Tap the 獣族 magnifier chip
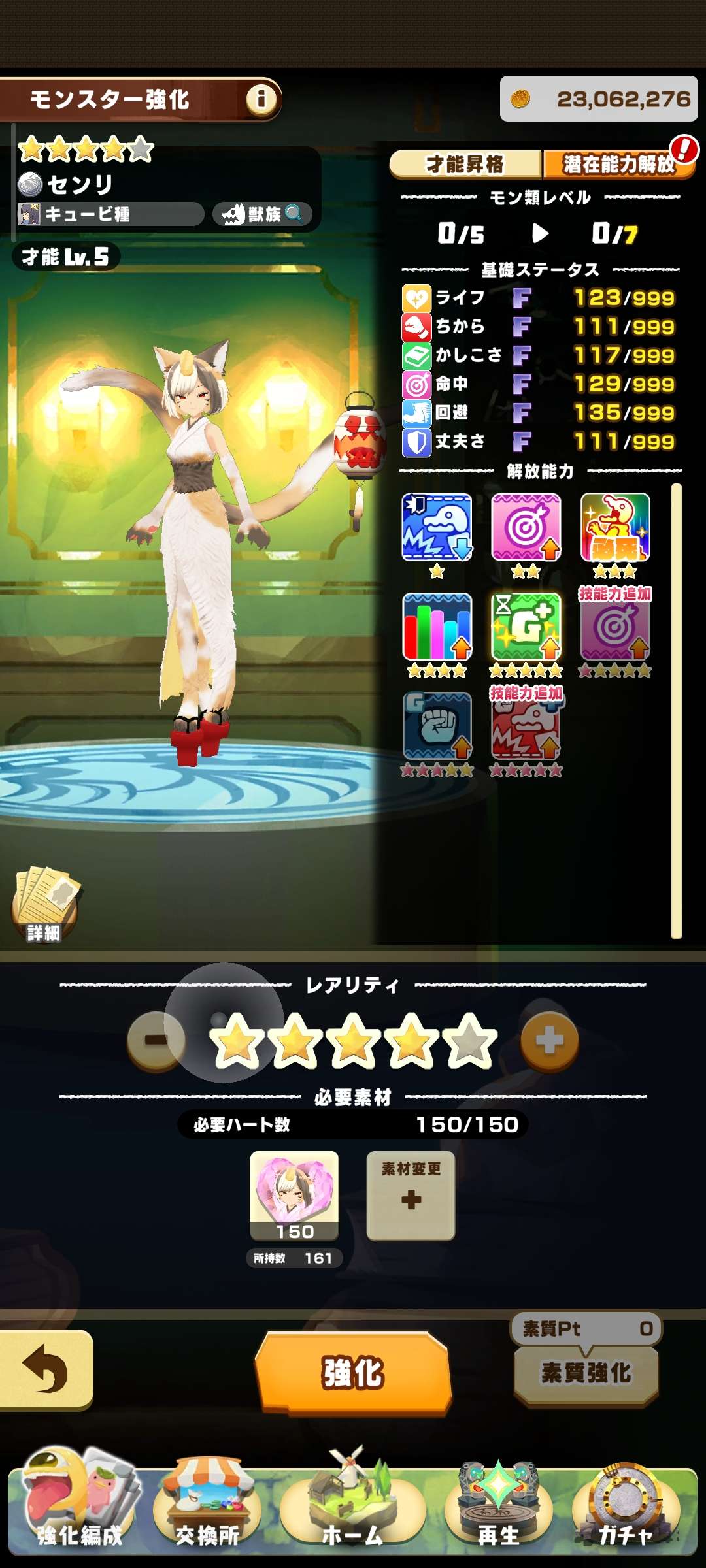 coord(262,214)
